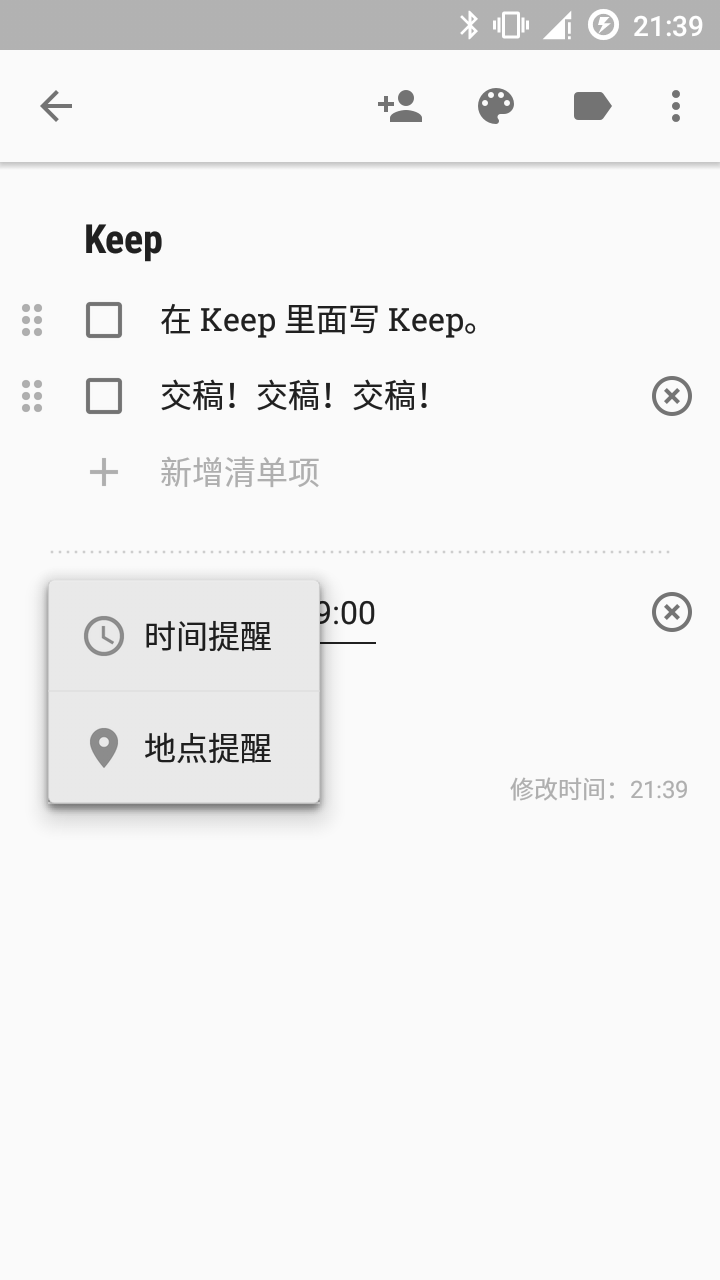Image resolution: width=720 pixels, height=1280 pixels.
Task: Check the '交稿！交稿！交稿！' item
Action: click(104, 397)
